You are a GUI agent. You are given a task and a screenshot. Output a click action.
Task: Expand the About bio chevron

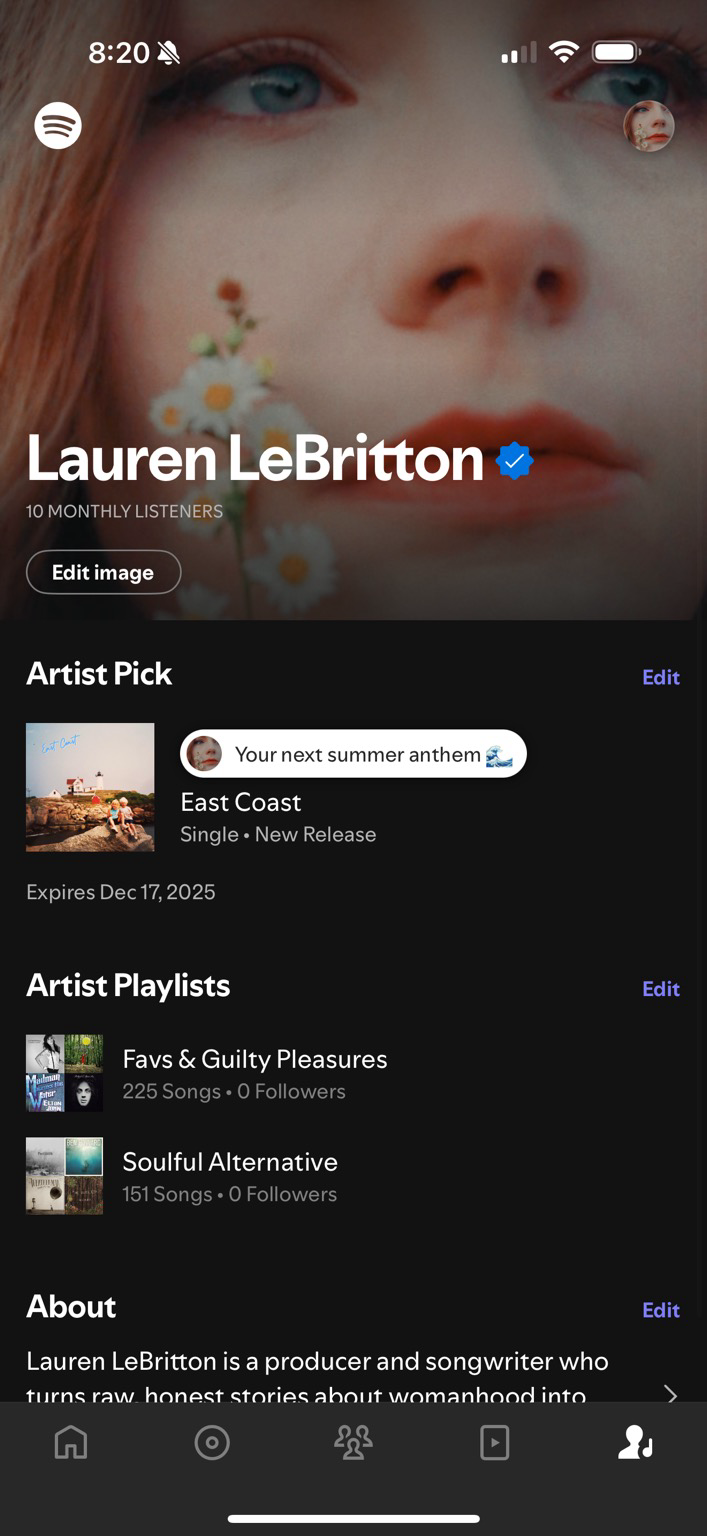tap(670, 1393)
